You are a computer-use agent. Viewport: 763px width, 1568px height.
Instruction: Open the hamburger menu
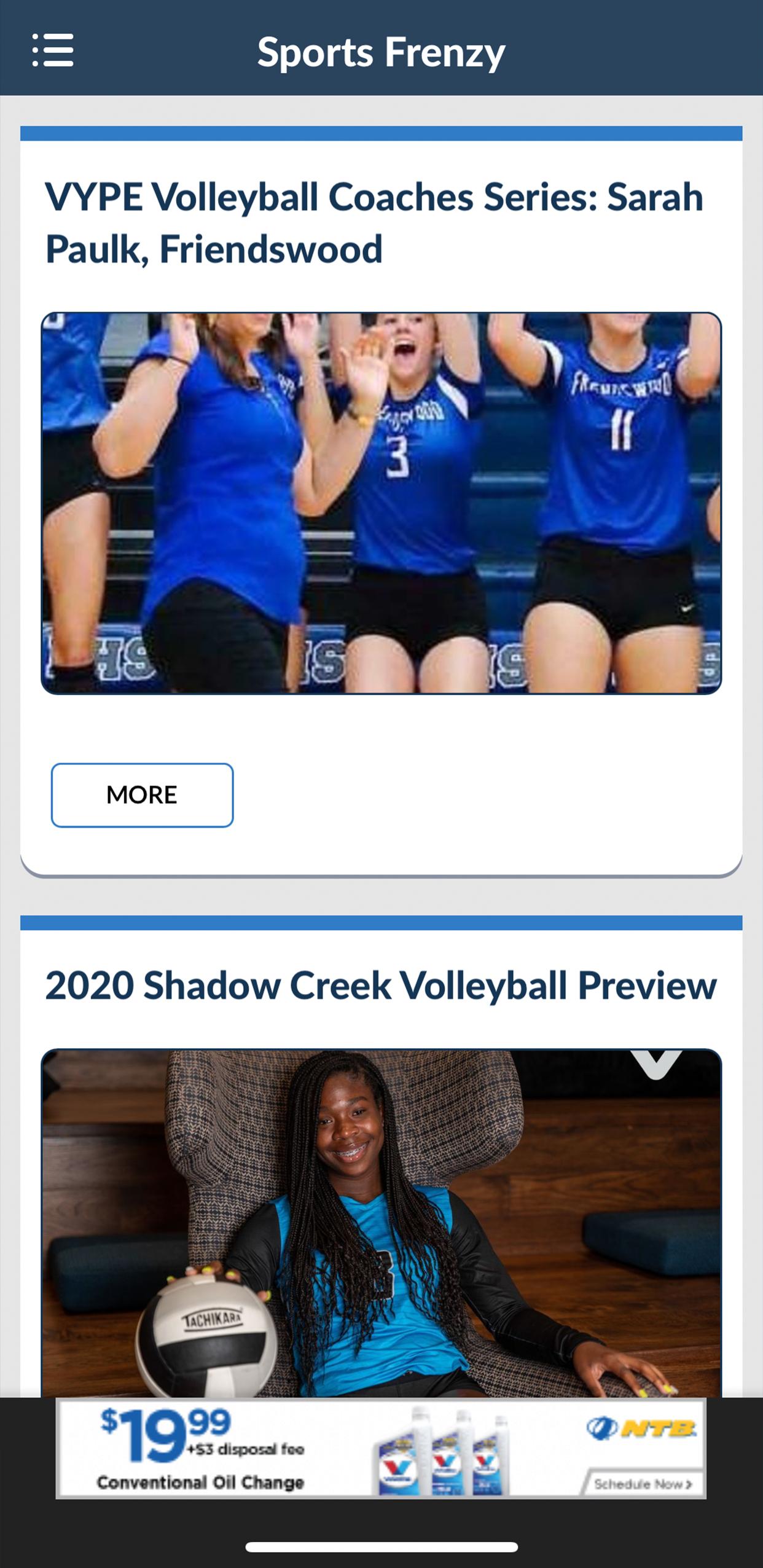click(x=53, y=50)
